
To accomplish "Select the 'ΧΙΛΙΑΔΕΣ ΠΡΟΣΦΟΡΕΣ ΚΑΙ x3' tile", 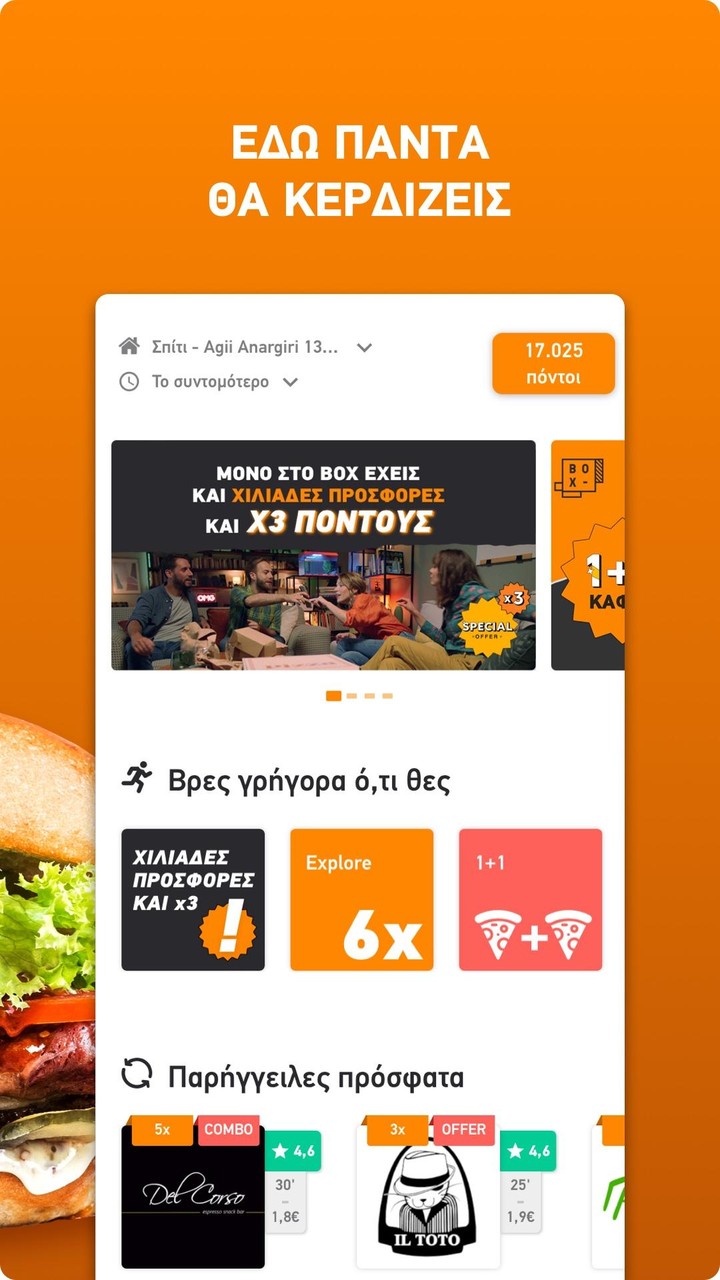I will [x=192, y=899].
